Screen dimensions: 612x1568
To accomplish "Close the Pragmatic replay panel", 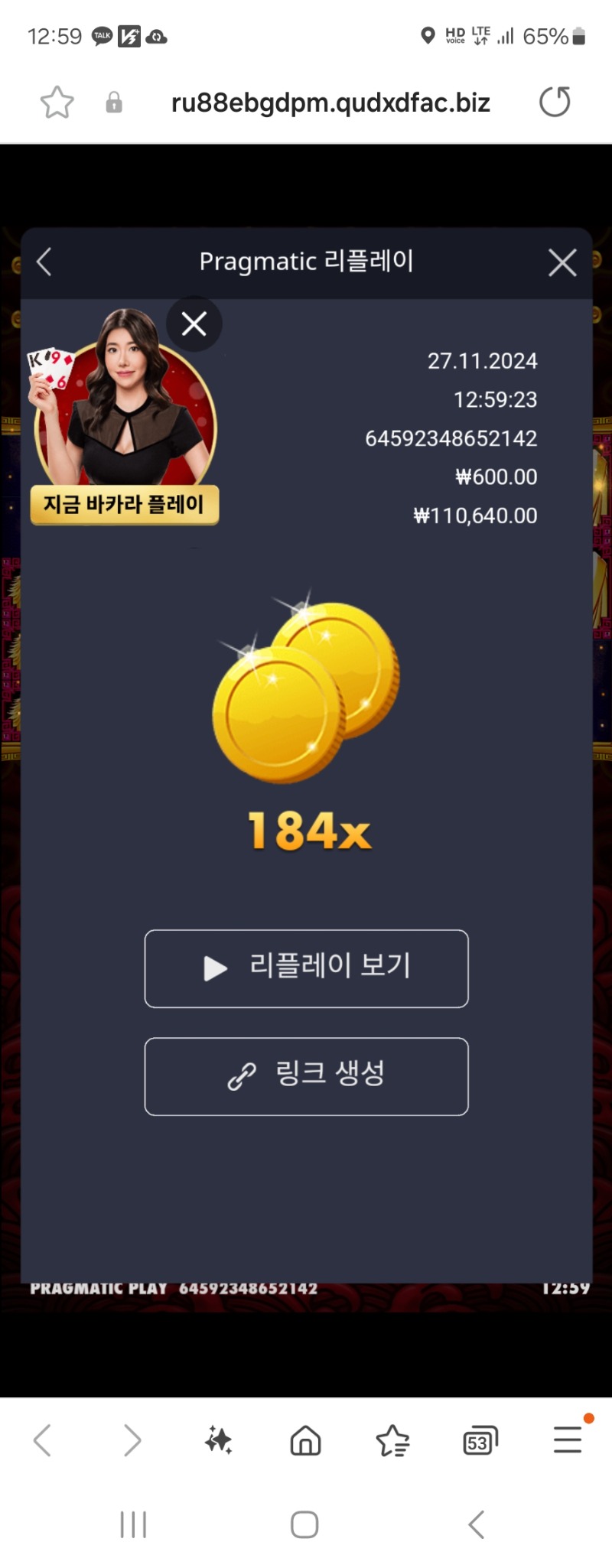I will point(562,263).
